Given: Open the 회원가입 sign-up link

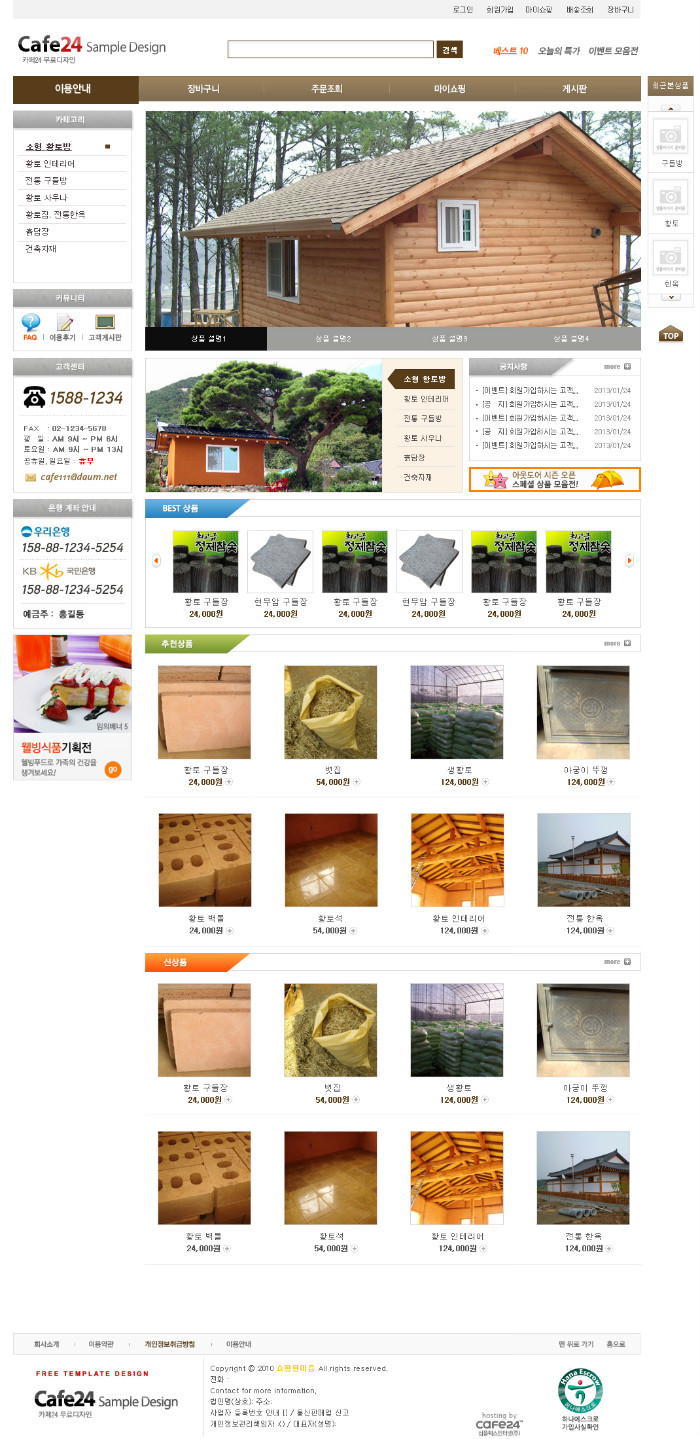Looking at the screenshot, I should [x=500, y=9].
